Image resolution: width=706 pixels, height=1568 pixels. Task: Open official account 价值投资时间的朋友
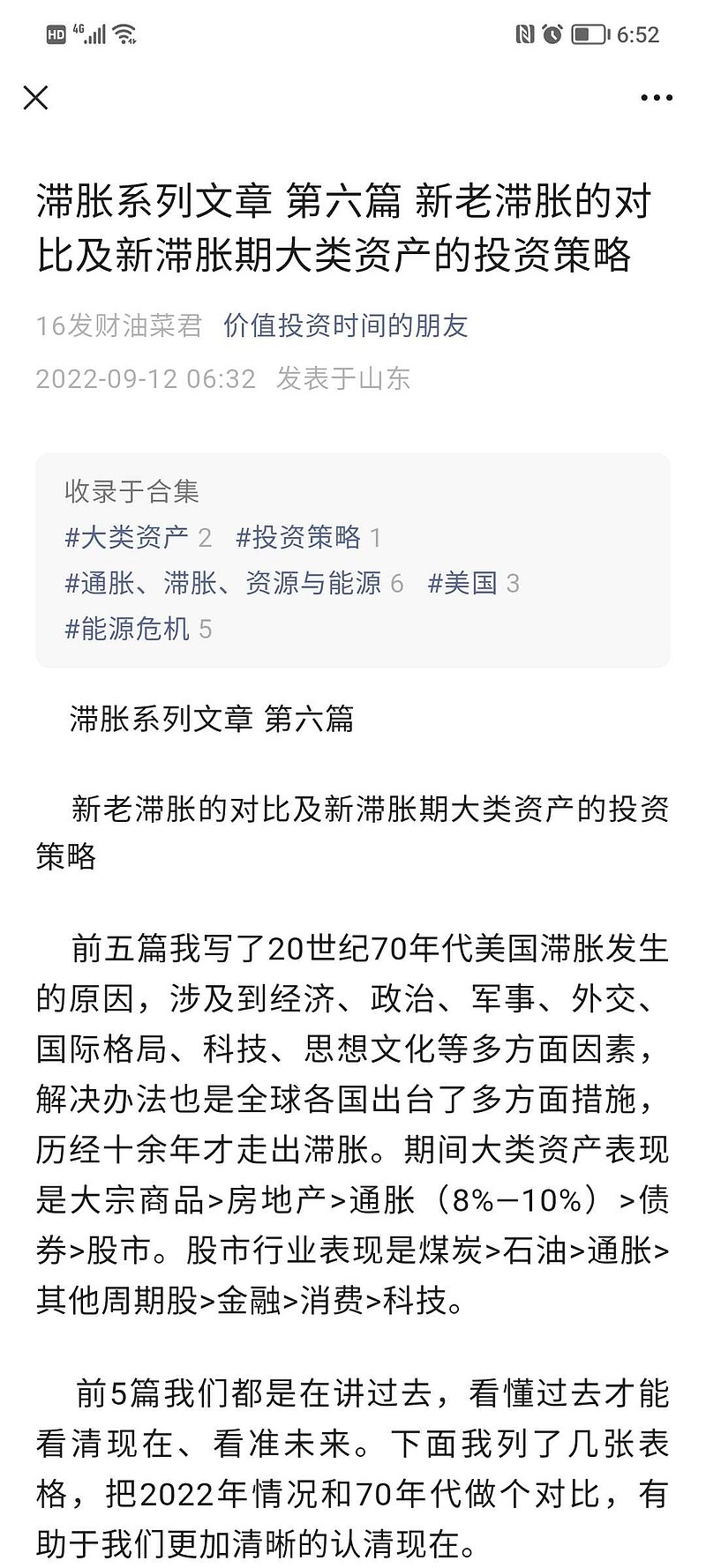349,326
